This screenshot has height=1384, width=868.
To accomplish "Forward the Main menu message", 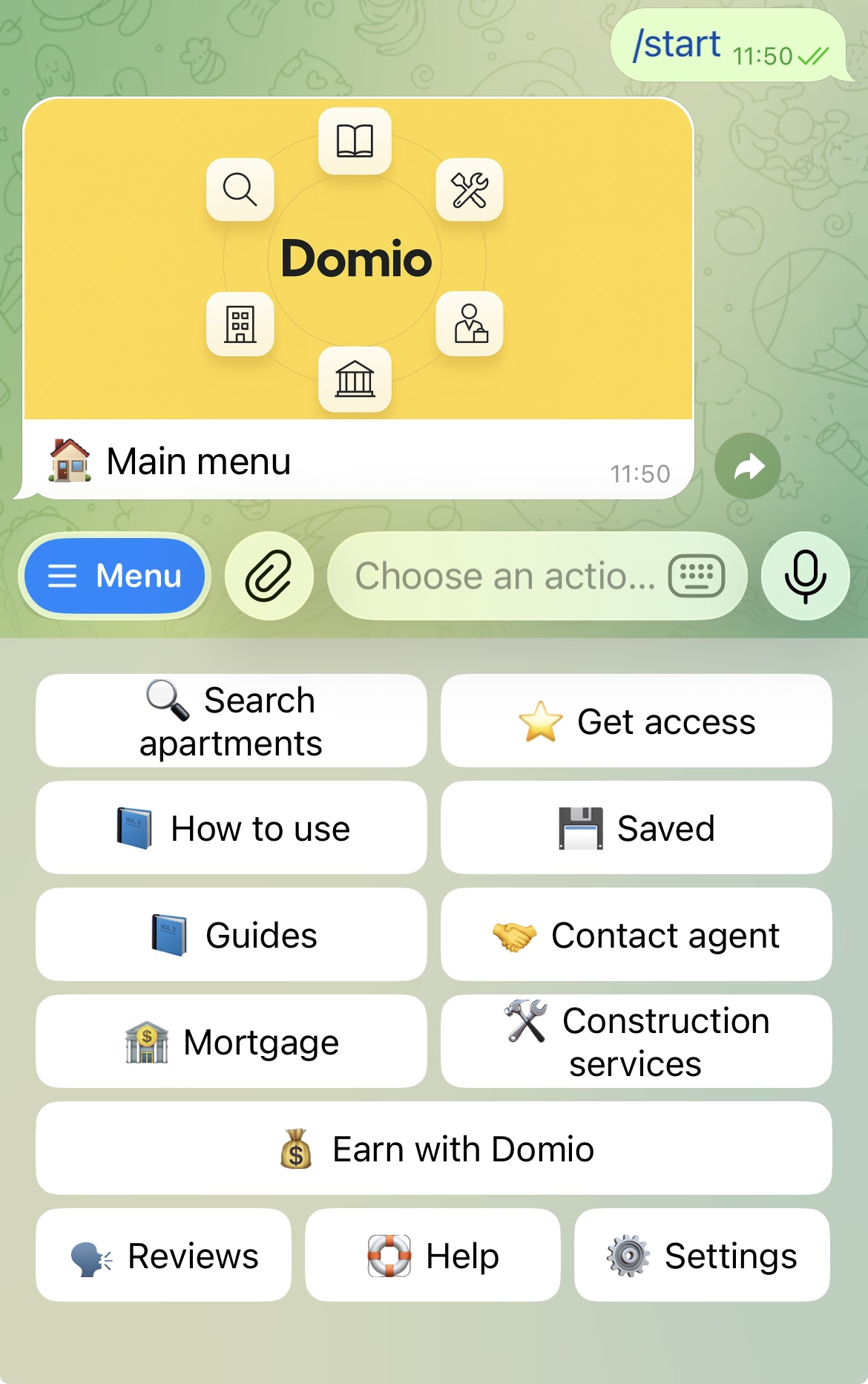I will tap(748, 466).
